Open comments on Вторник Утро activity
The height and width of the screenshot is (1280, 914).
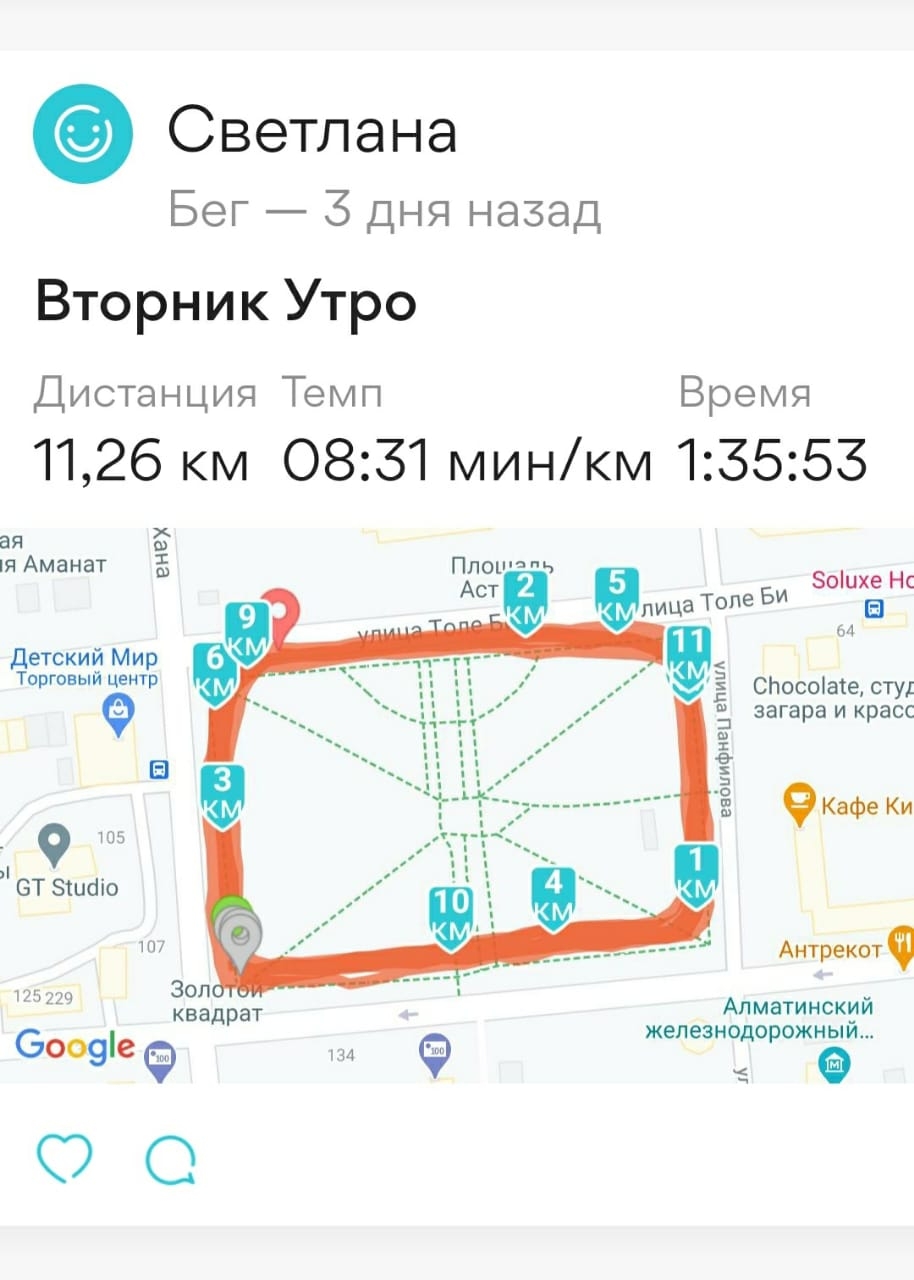click(170, 1160)
